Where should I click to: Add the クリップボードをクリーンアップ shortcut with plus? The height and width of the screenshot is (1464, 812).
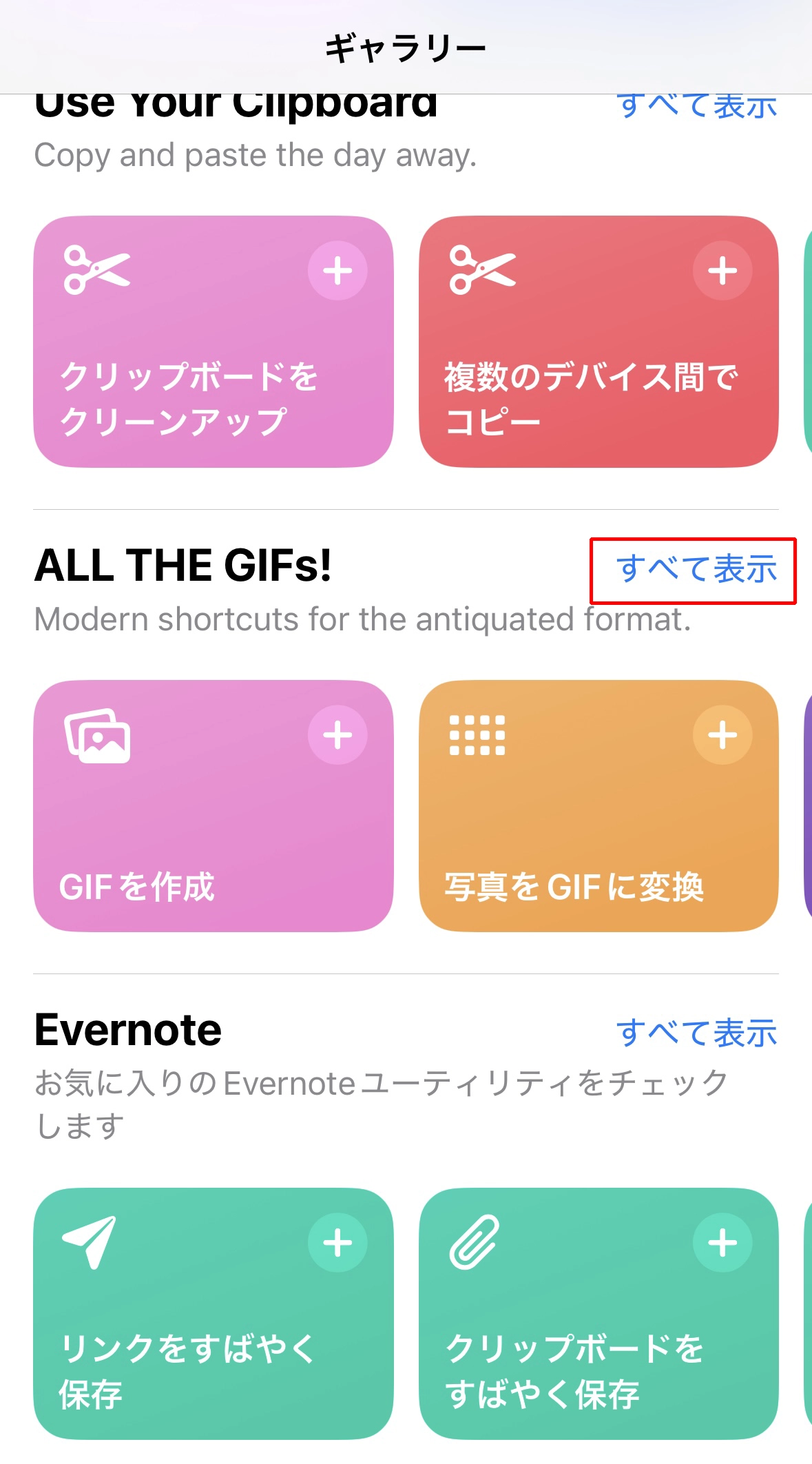337,271
